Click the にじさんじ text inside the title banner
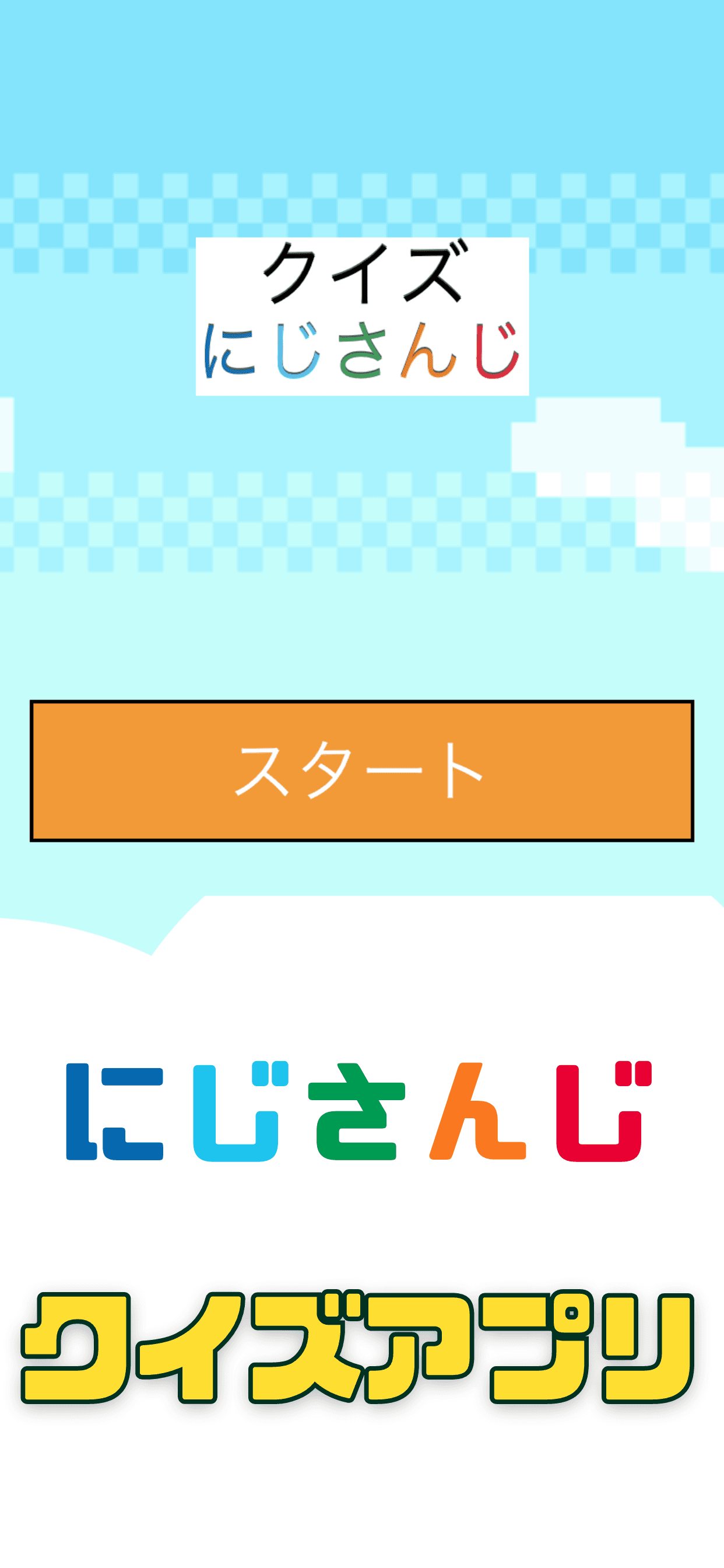Viewport: 724px width, 1568px height. tap(362, 350)
